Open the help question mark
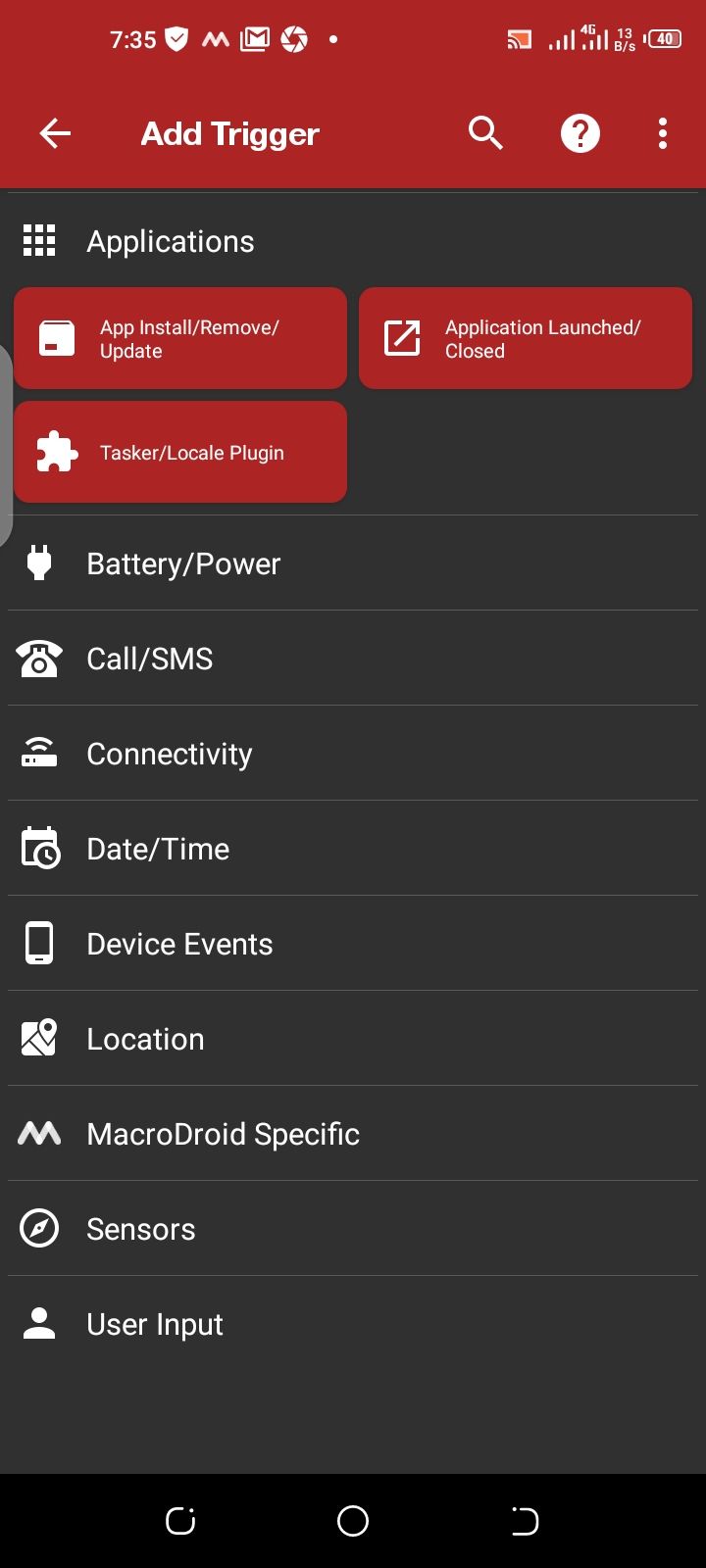The image size is (706, 1568). coord(580,133)
